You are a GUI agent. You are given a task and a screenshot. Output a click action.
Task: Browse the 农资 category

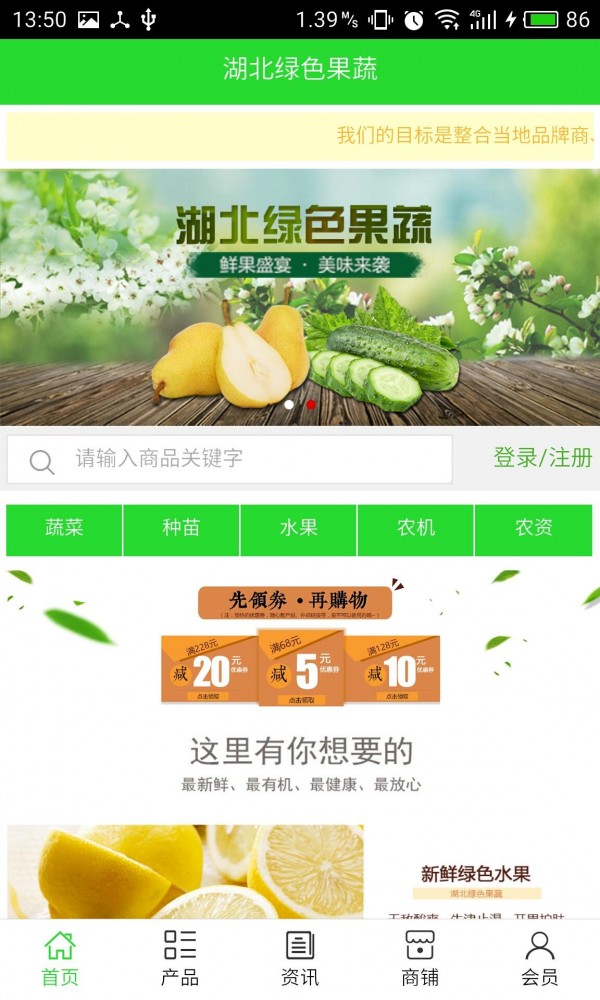(533, 529)
